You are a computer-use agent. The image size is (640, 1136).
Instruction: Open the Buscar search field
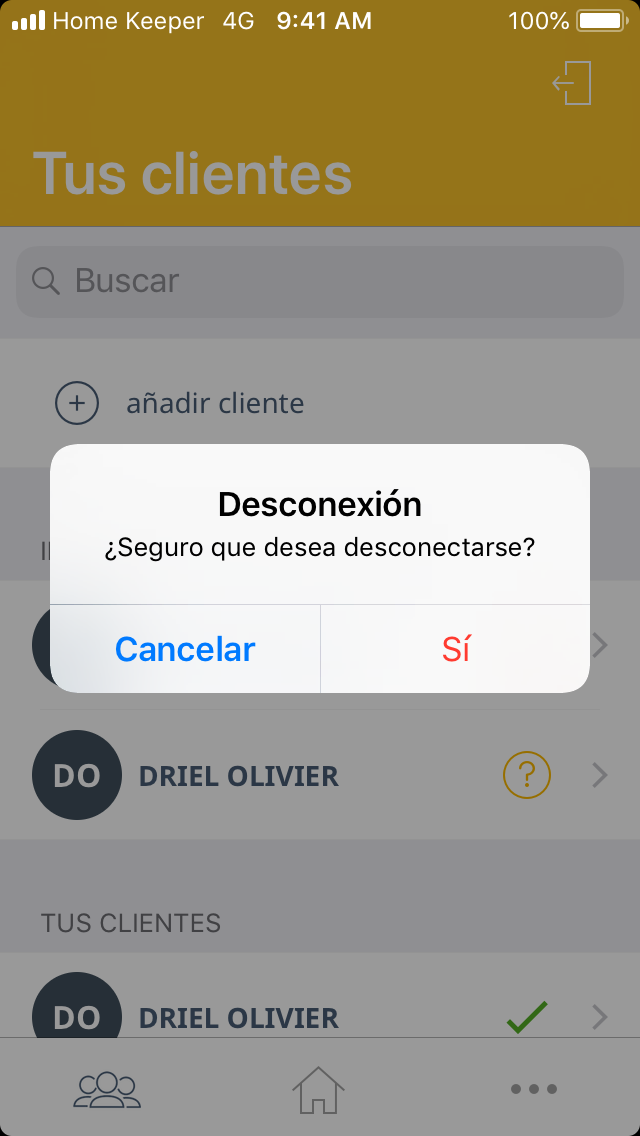tap(320, 281)
